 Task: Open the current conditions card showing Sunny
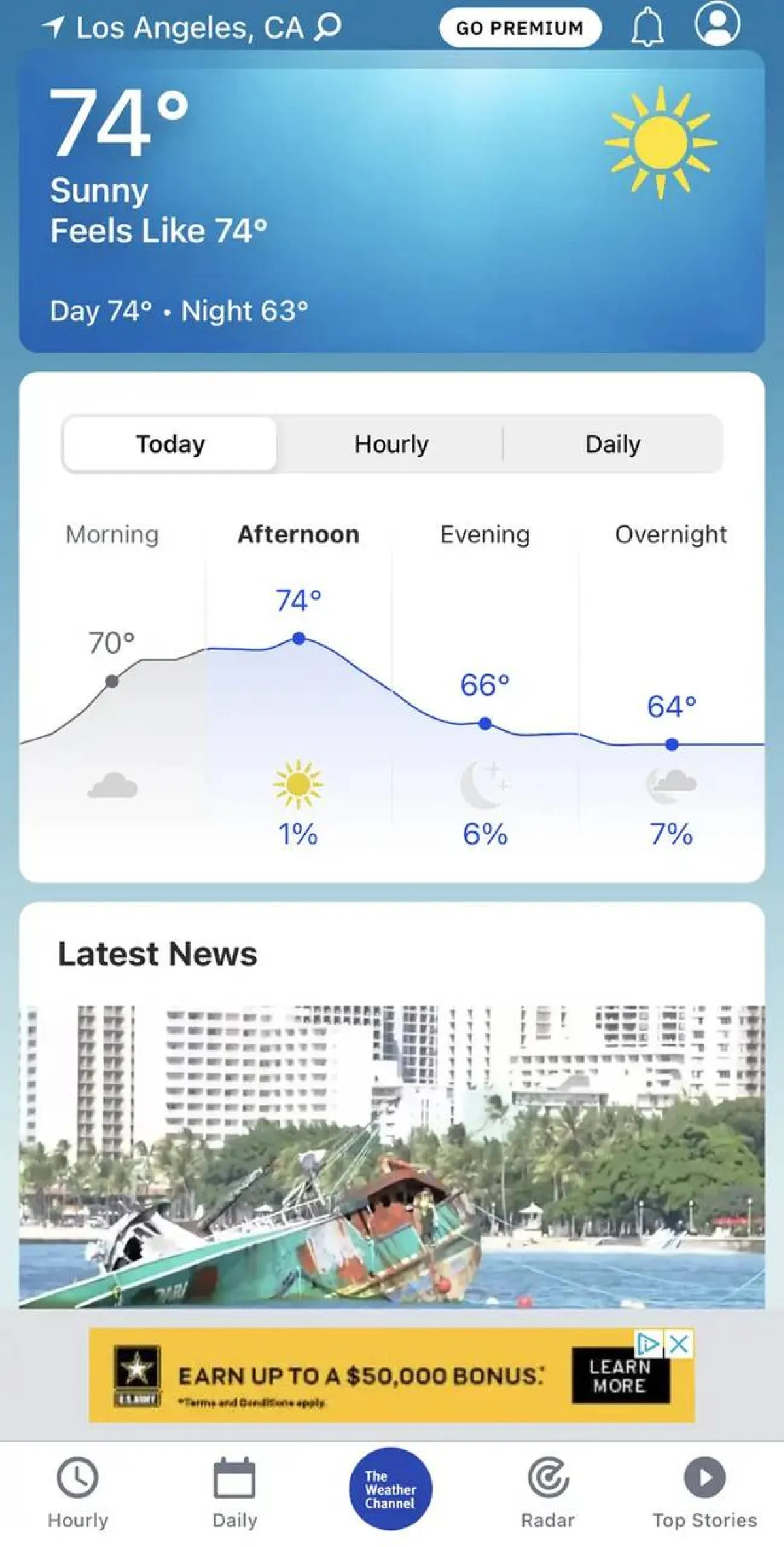click(392, 203)
